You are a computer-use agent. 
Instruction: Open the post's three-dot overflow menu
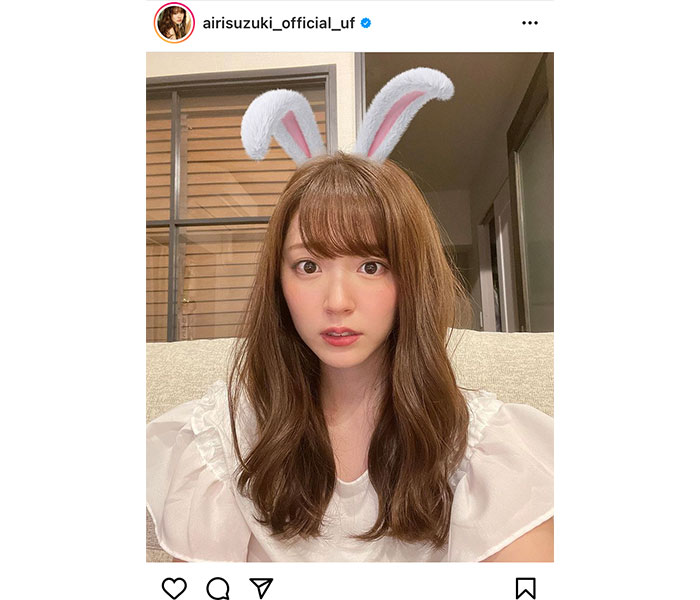(x=529, y=23)
